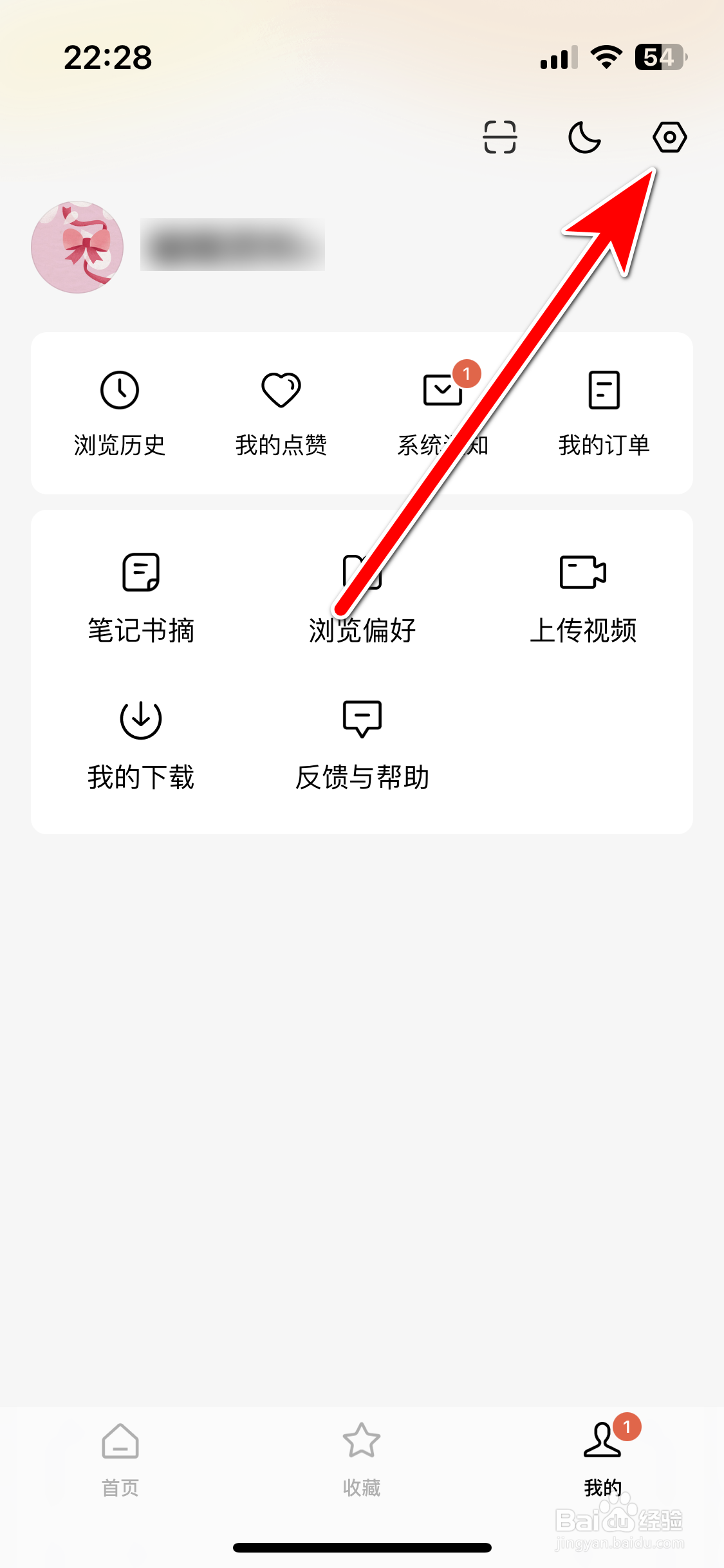
Task: Open 我的点赞 my likes
Action: (282, 412)
